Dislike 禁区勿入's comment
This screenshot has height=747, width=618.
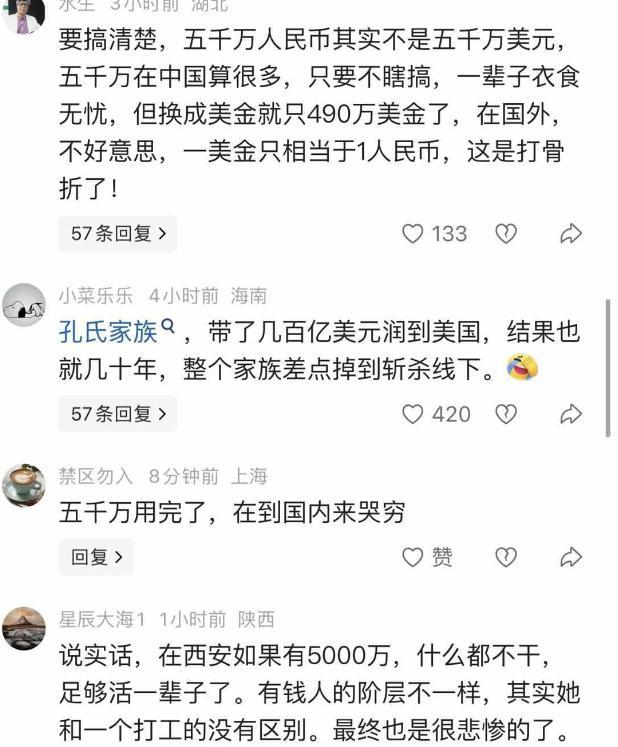pos(506,557)
